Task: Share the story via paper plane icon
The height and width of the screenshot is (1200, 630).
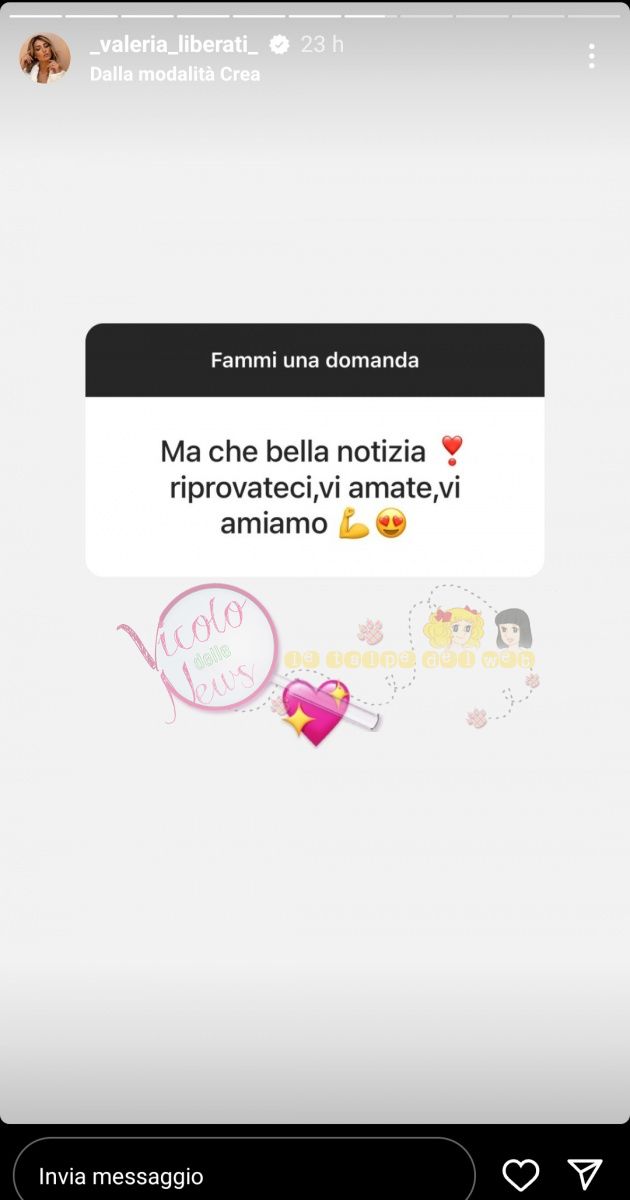Action: [585, 1174]
